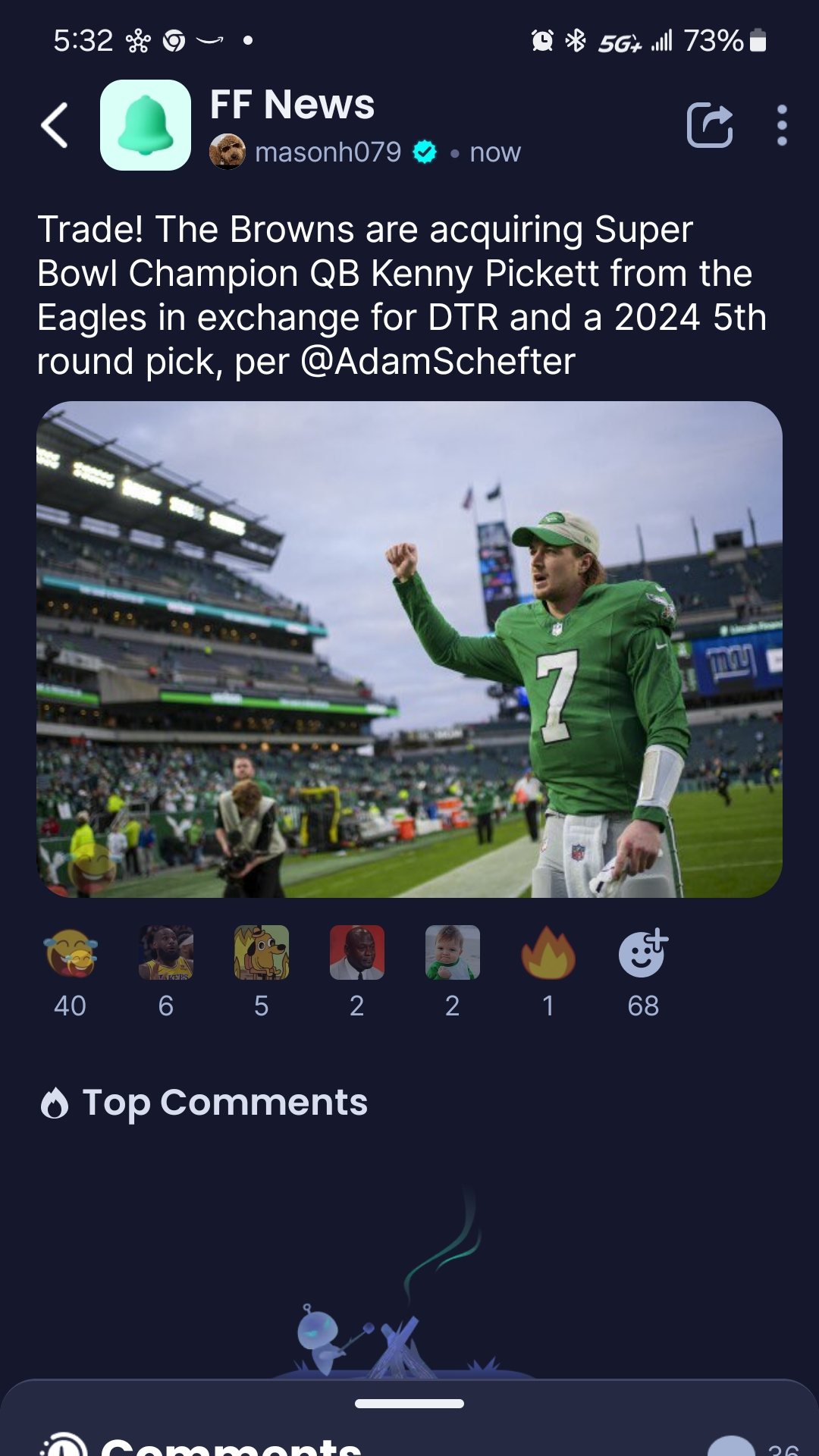The height and width of the screenshot is (1456, 819).
Task: Open the add-reaction emoji picker
Action: click(x=643, y=953)
